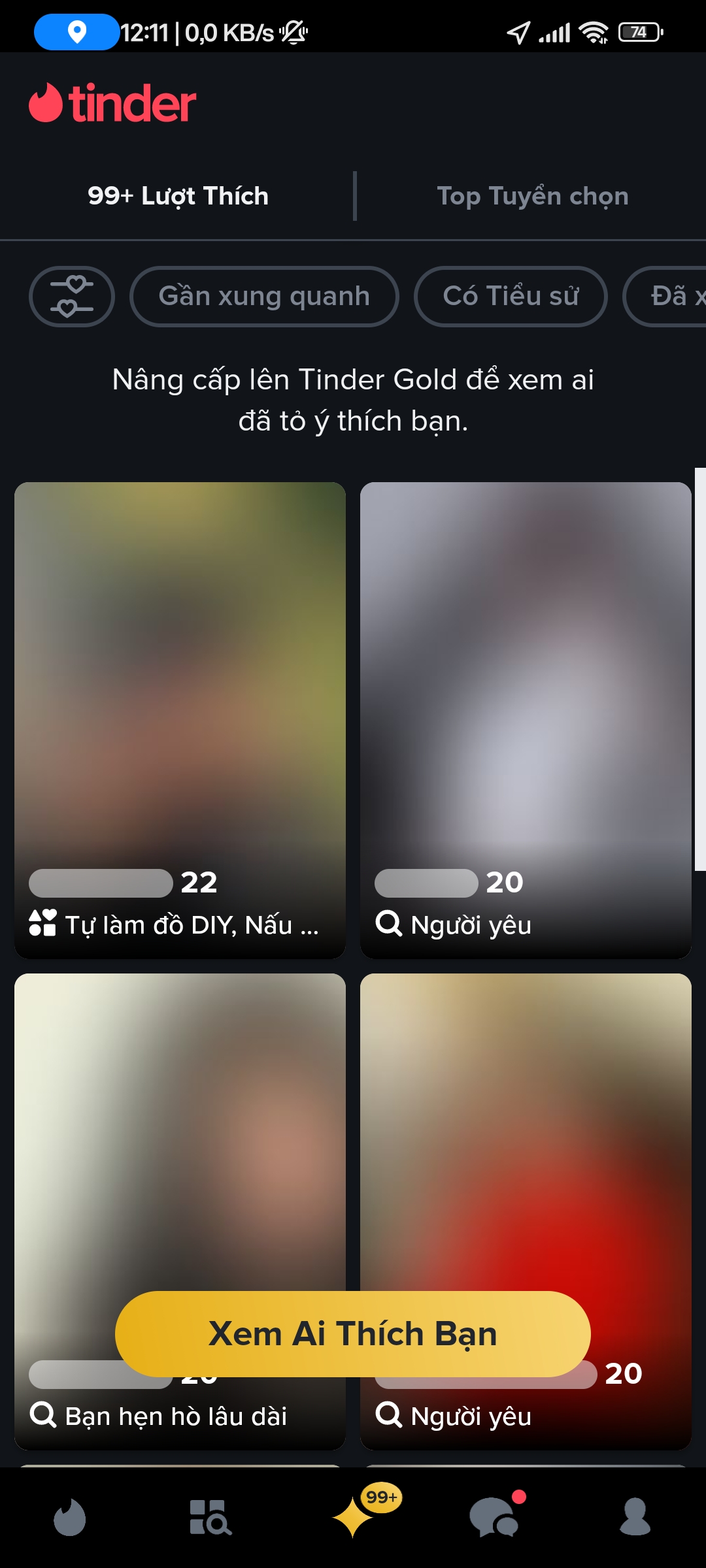Image resolution: width=706 pixels, height=1568 pixels.
Task: Tap the Xem Ai Thích Bạn button
Action: [x=353, y=1334]
